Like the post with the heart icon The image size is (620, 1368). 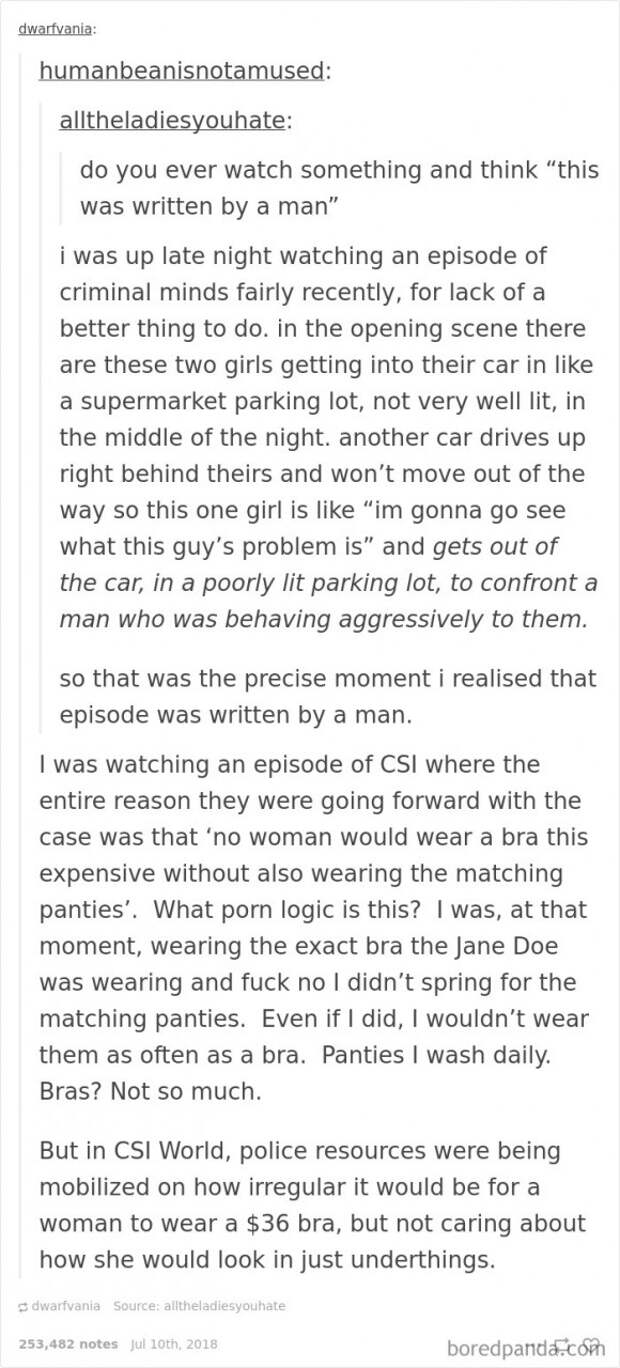click(594, 1345)
